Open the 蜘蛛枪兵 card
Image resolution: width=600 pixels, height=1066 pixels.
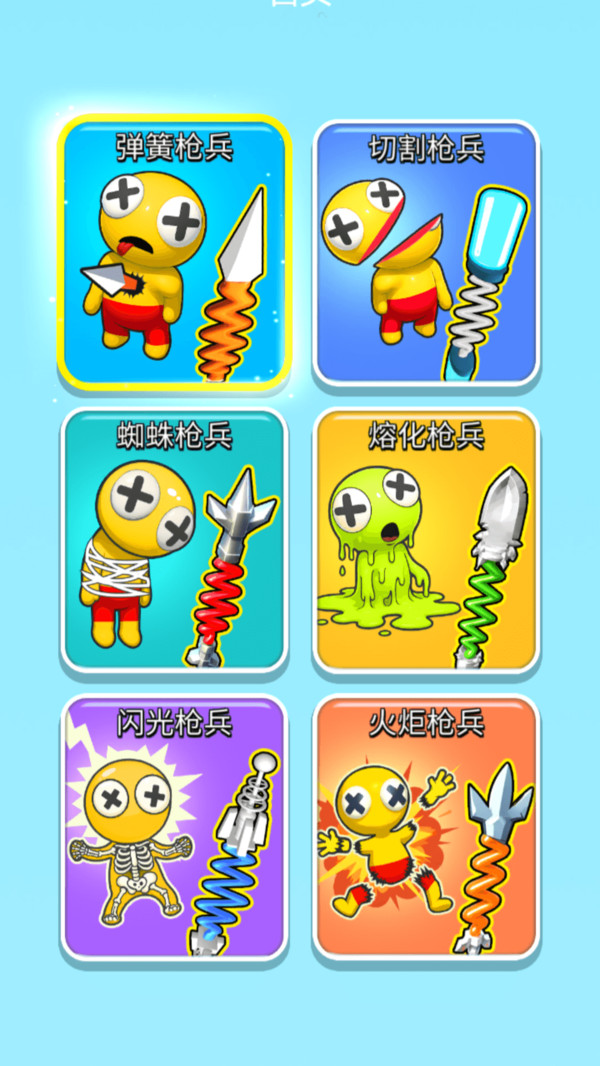[175, 540]
